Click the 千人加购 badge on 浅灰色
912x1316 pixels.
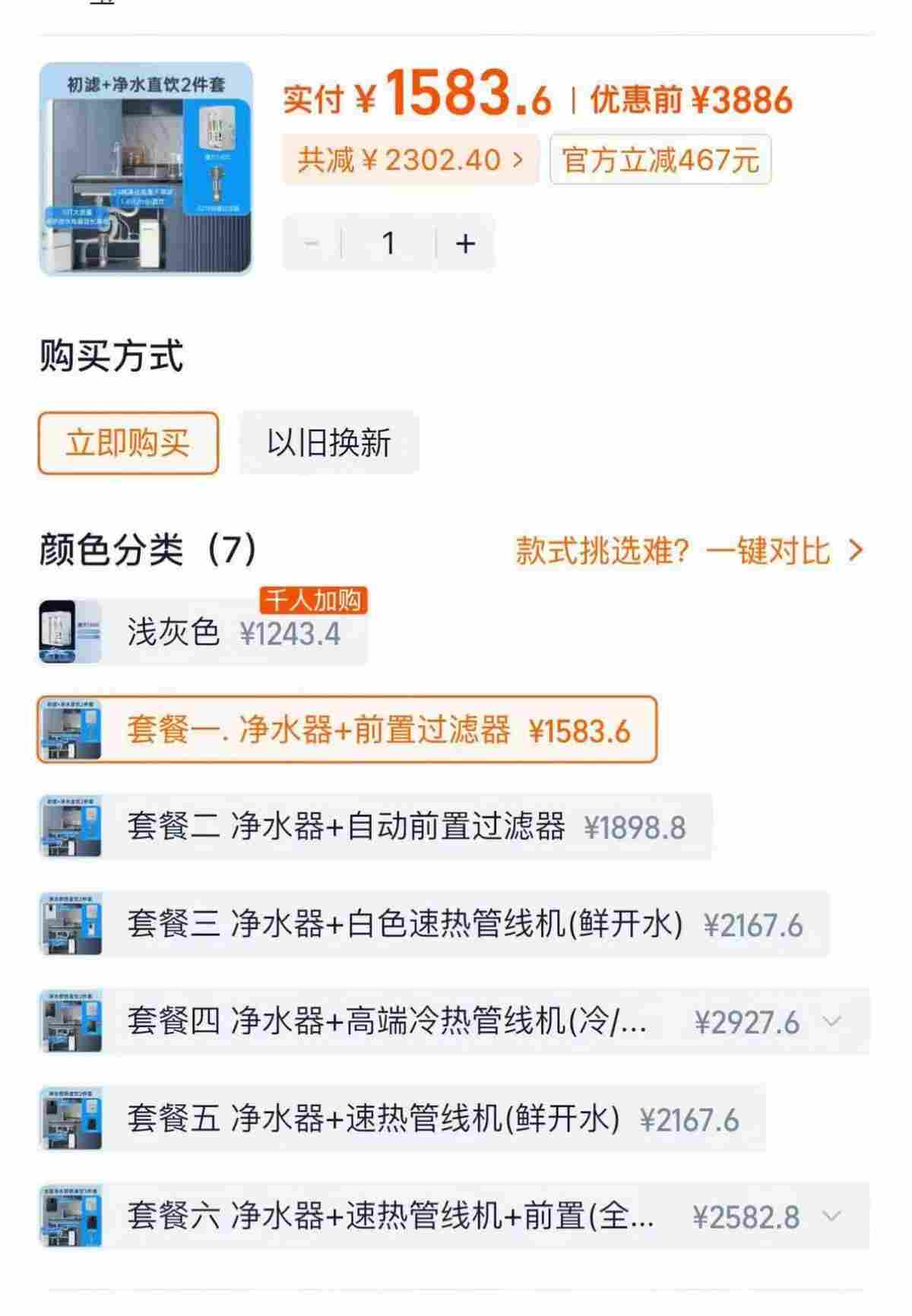(x=312, y=600)
